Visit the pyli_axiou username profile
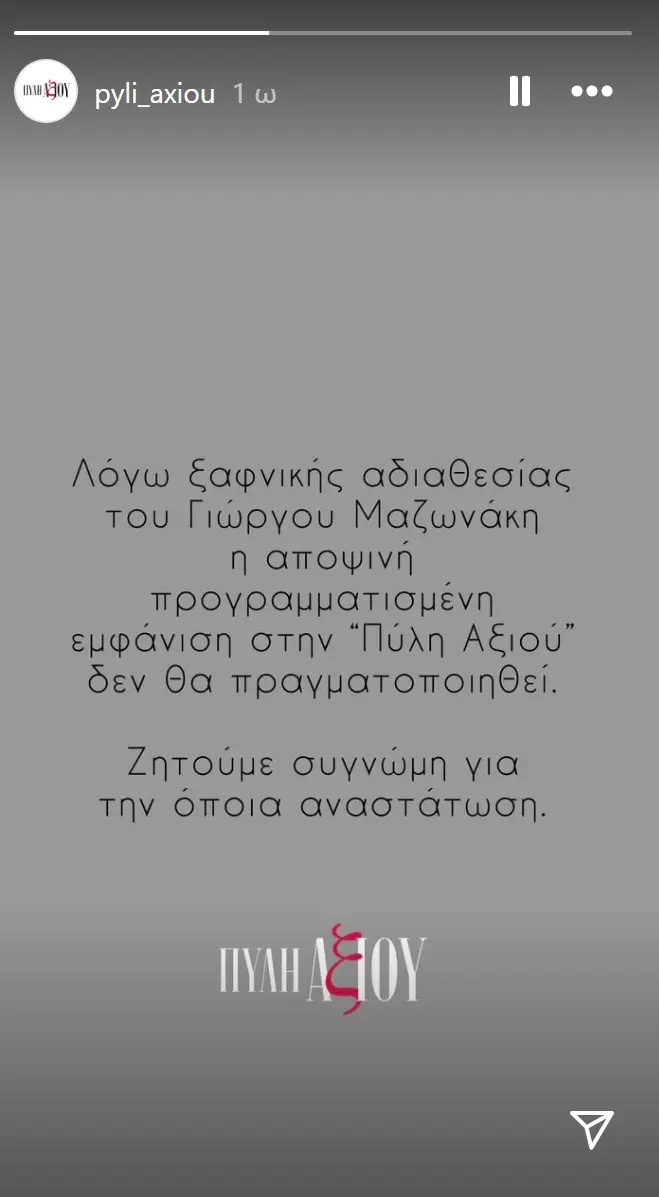Viewport: 659px width, 1197px height. [155, 94]
